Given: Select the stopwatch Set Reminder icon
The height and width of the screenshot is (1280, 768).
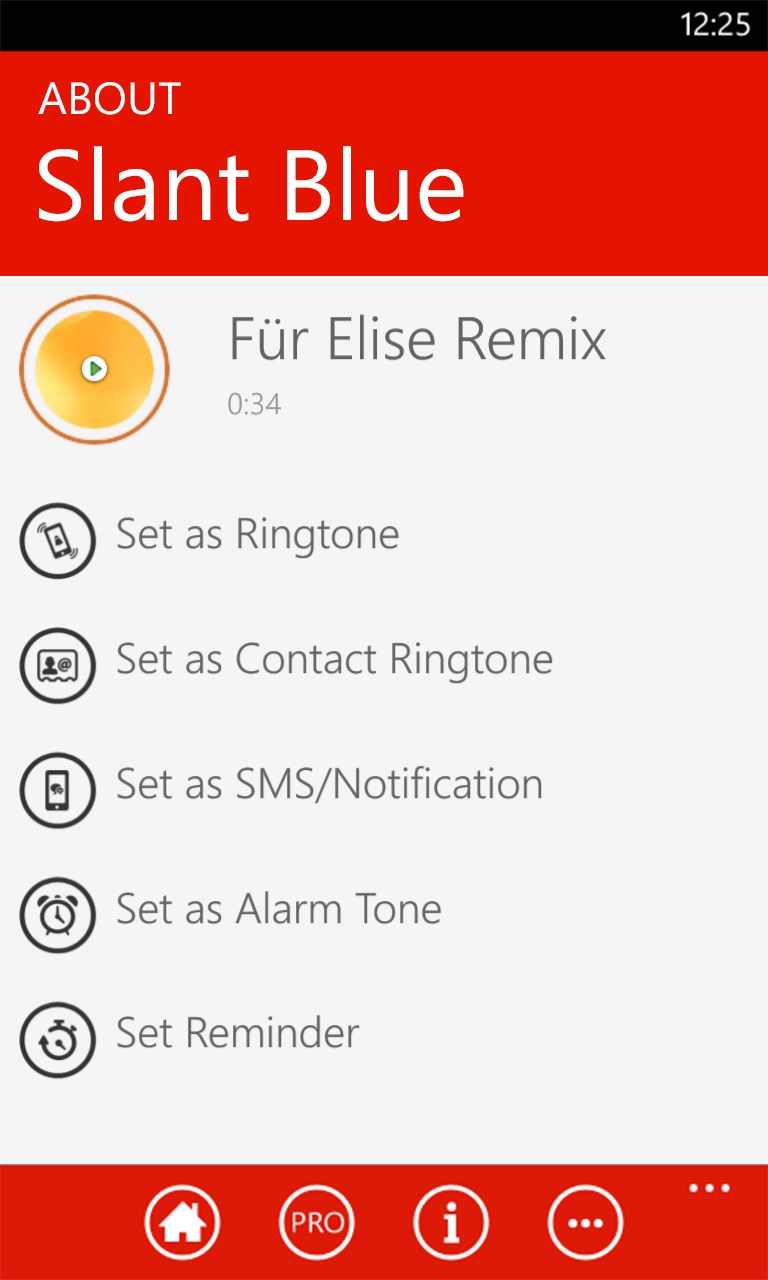Looking at the screenshot, I should click(58, 1040).
